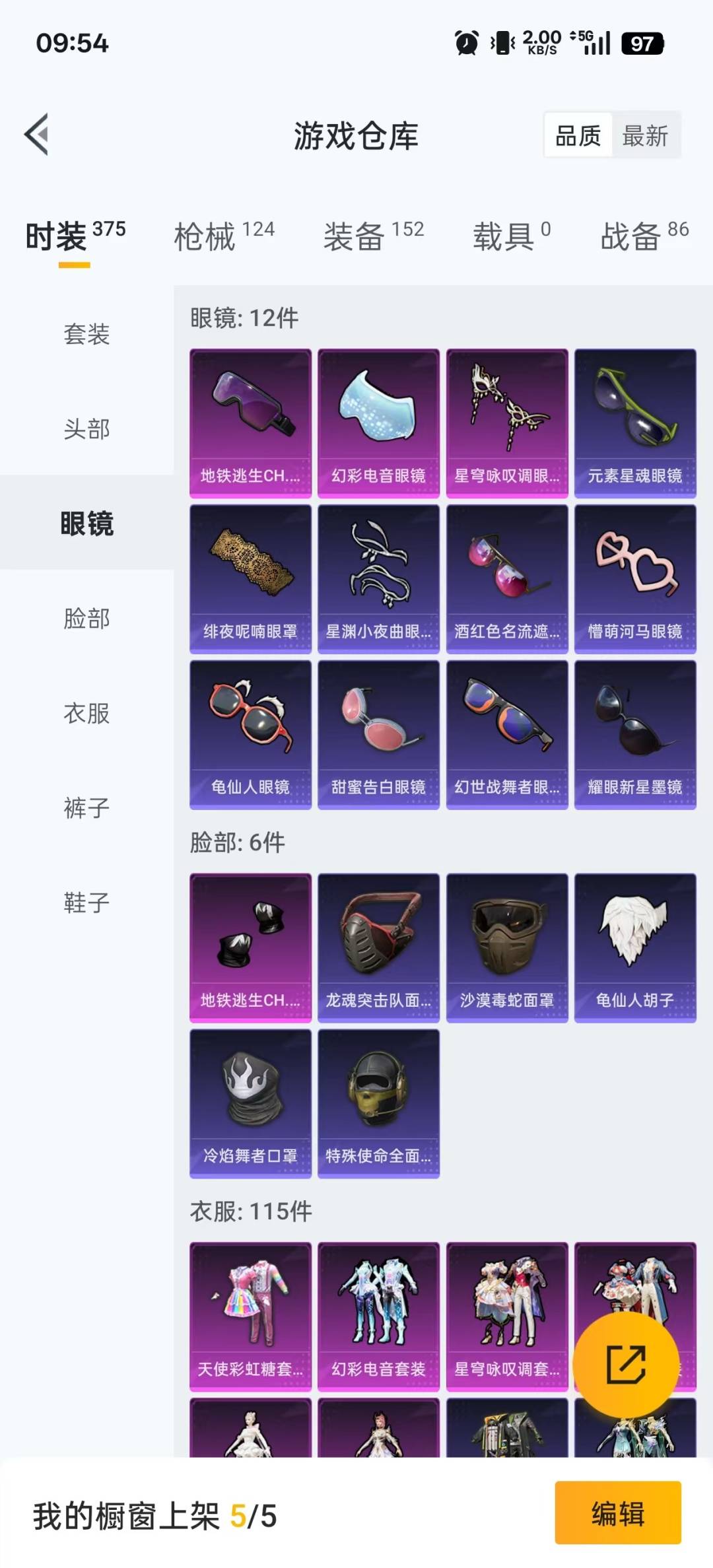
Task: Jump to the 头部 category
Action: [86, 429]
